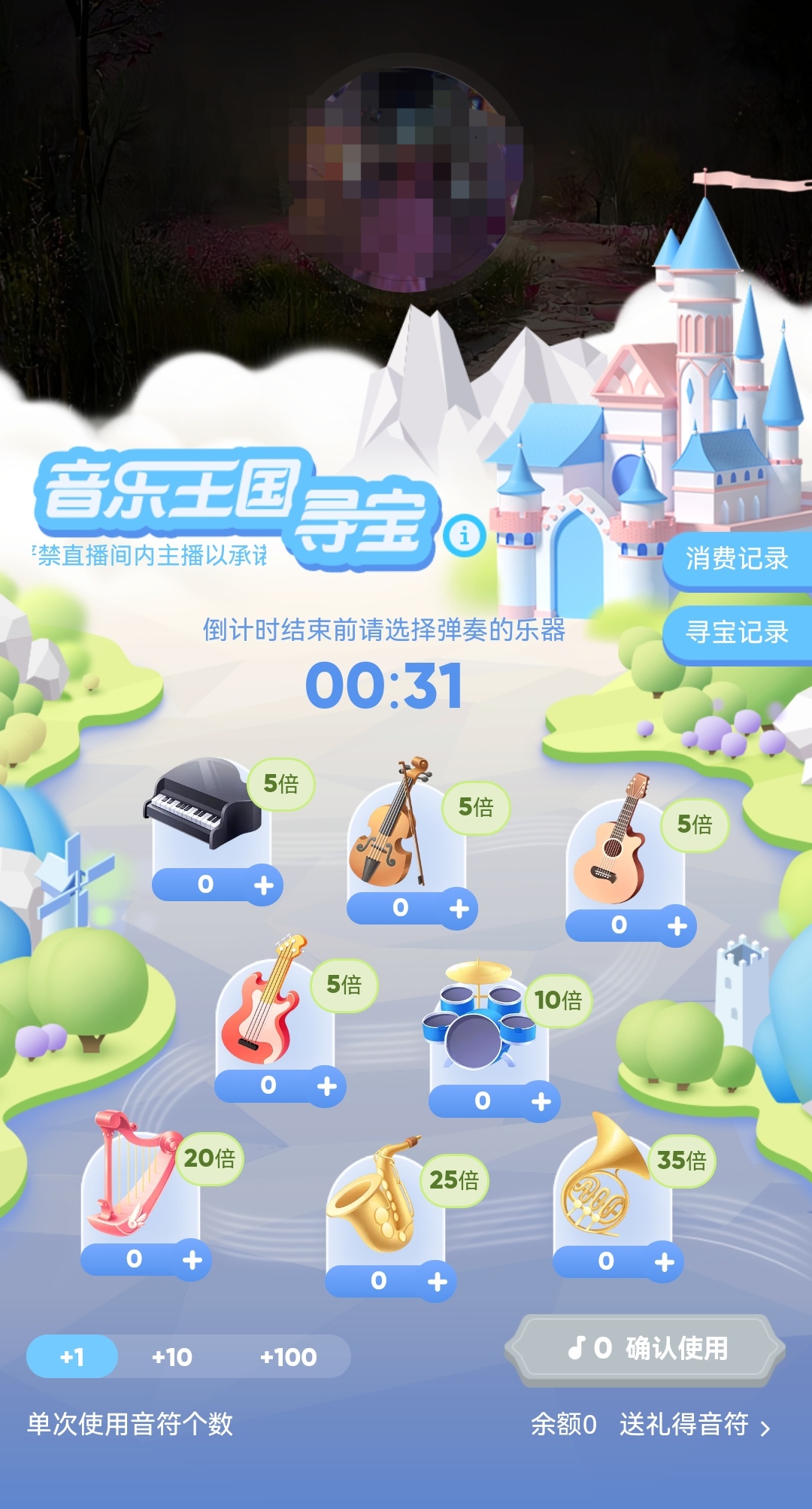Select +10 notes per use

[x=172, y=1357]
